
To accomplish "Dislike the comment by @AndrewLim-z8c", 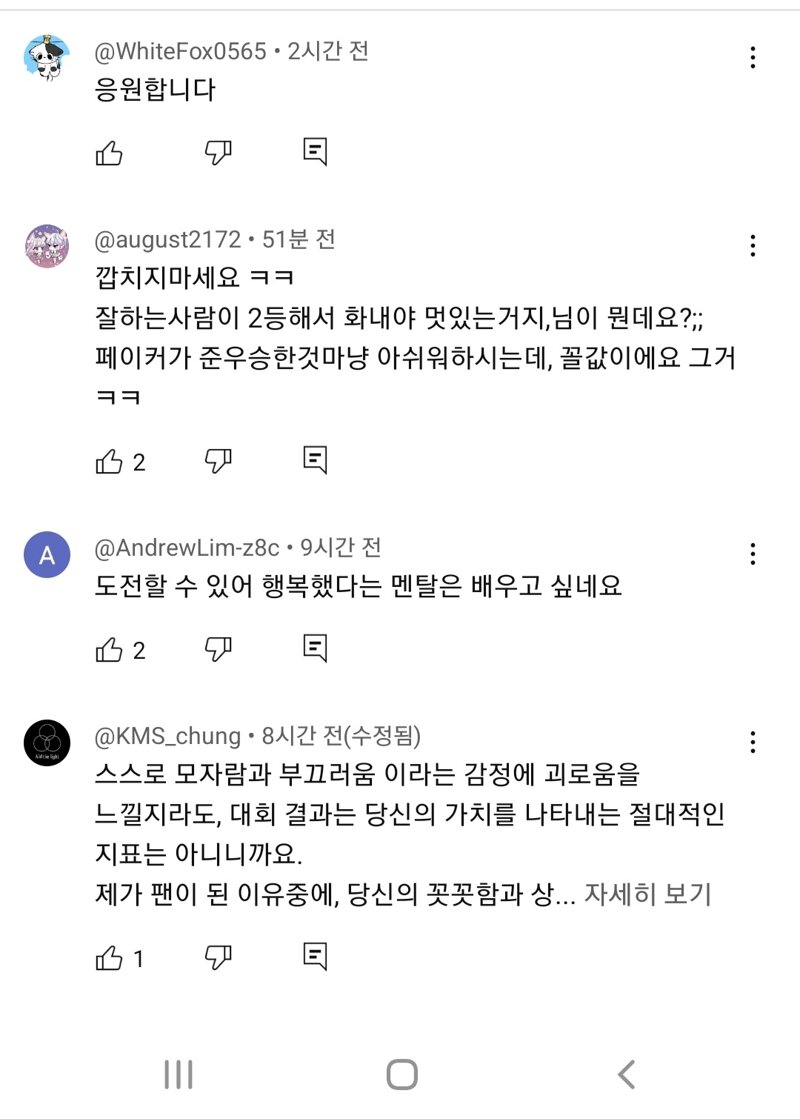I will click(x=218, y=650).
